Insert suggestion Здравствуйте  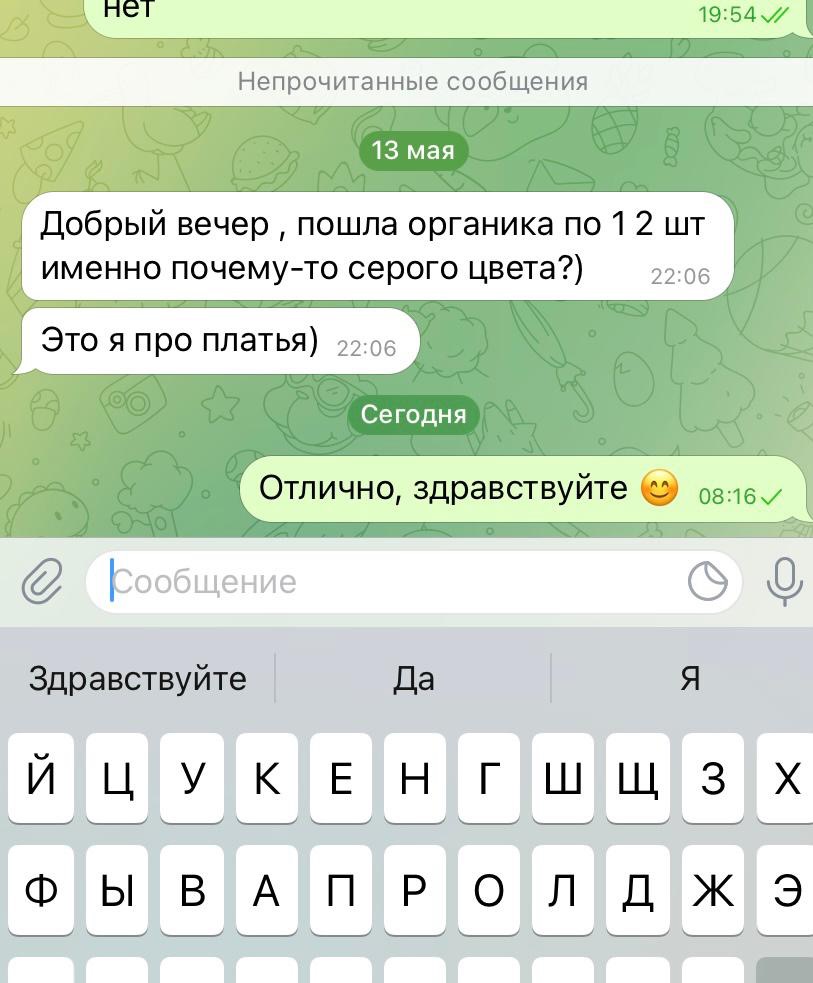tap(137, 678)
